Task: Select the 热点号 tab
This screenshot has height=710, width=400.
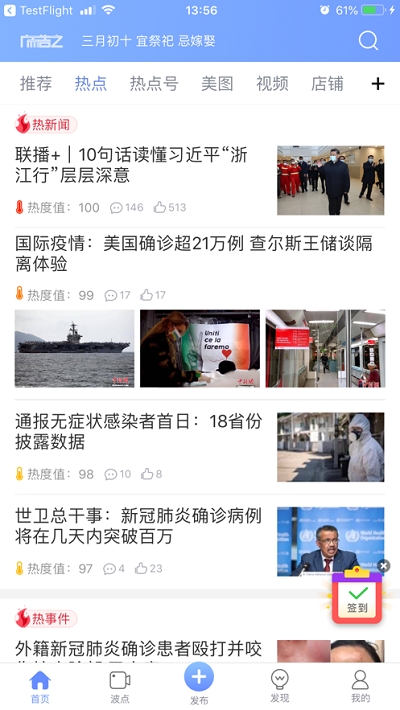Action: (154, 84)
